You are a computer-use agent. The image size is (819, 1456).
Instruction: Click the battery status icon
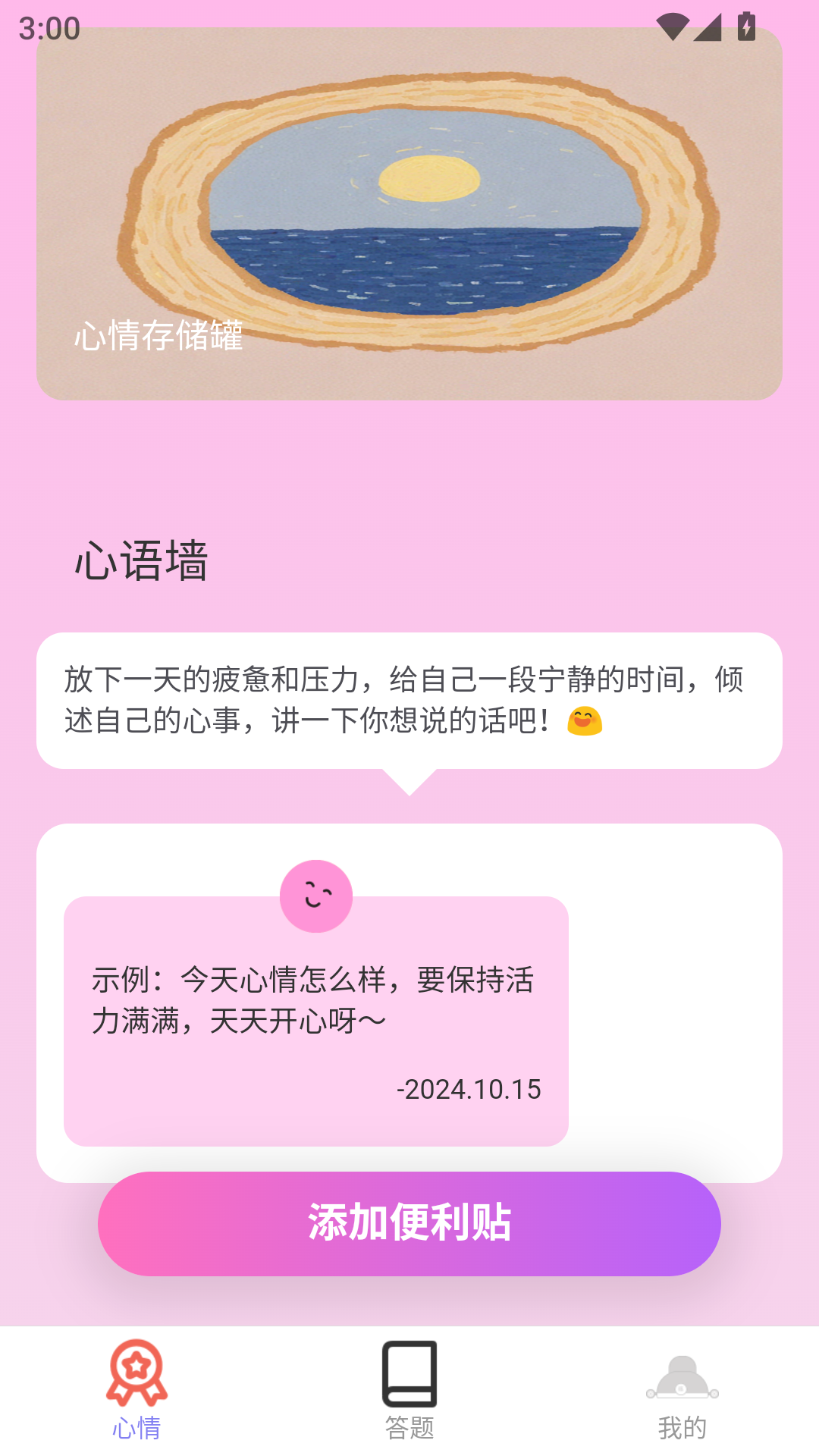746,27
